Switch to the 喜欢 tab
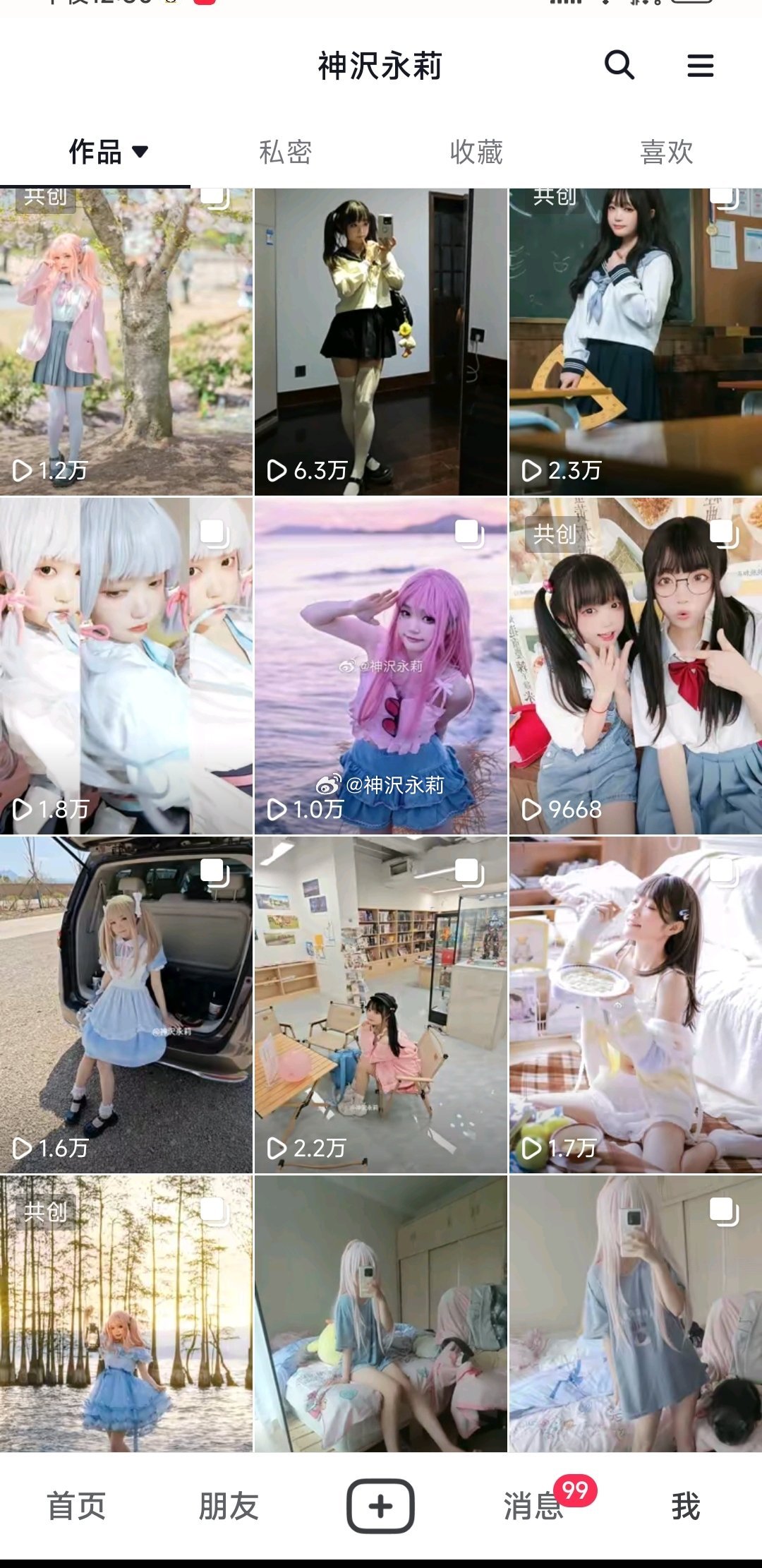 (x=666, y=152)
